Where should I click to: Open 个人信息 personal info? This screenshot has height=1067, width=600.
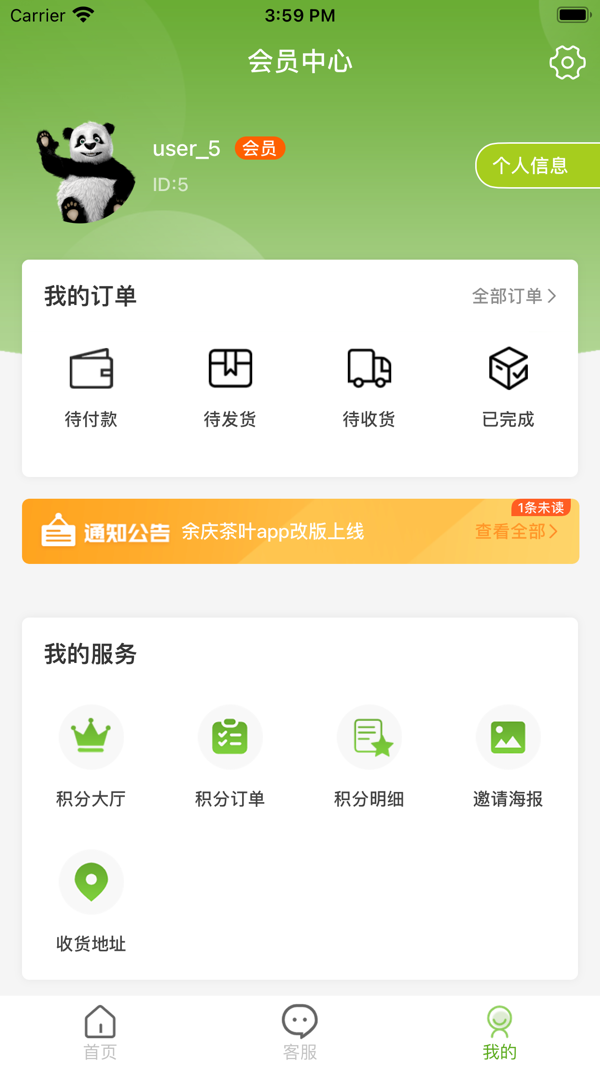coord(537,165)
